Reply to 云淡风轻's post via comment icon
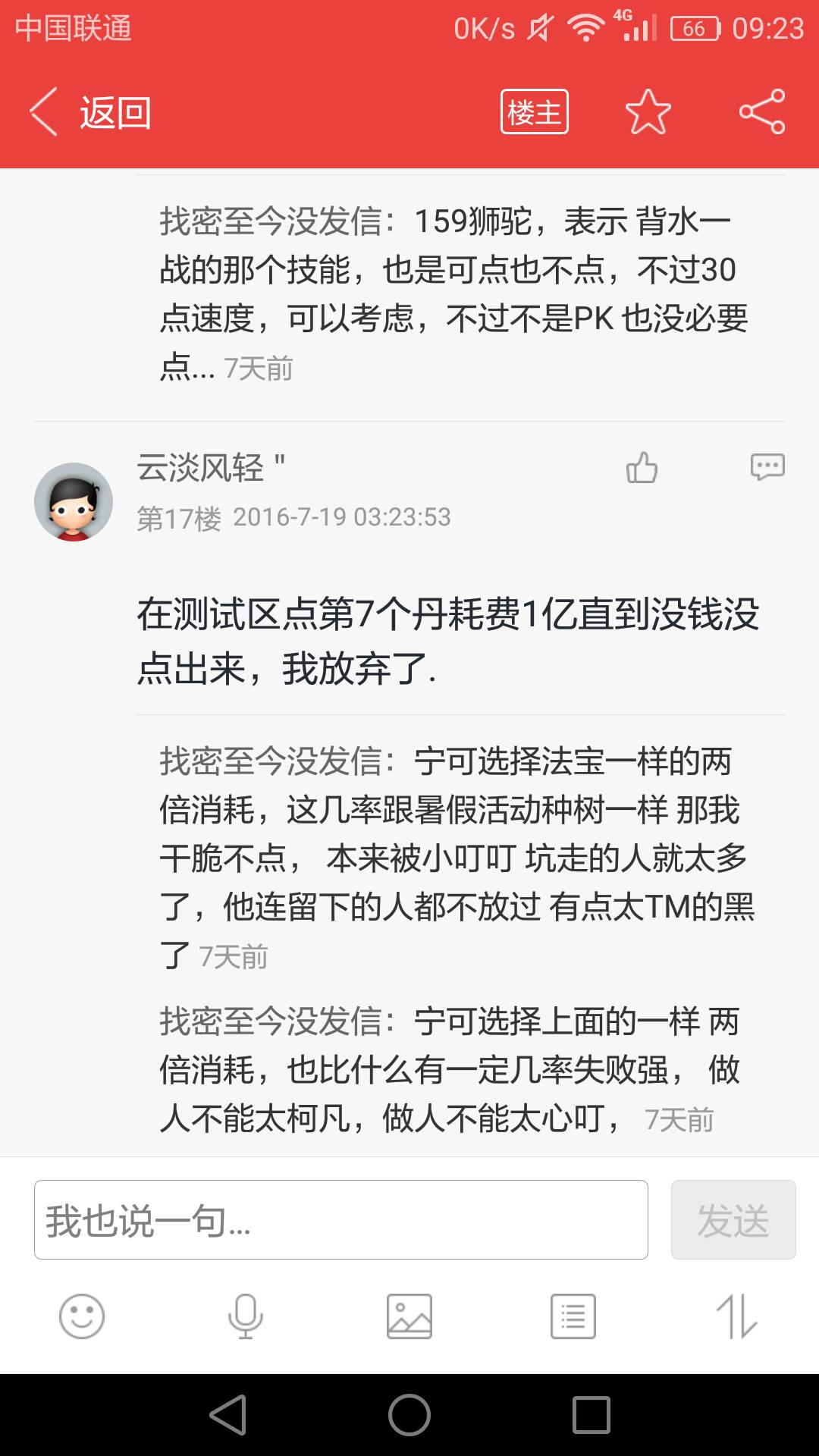 (767, 467)
